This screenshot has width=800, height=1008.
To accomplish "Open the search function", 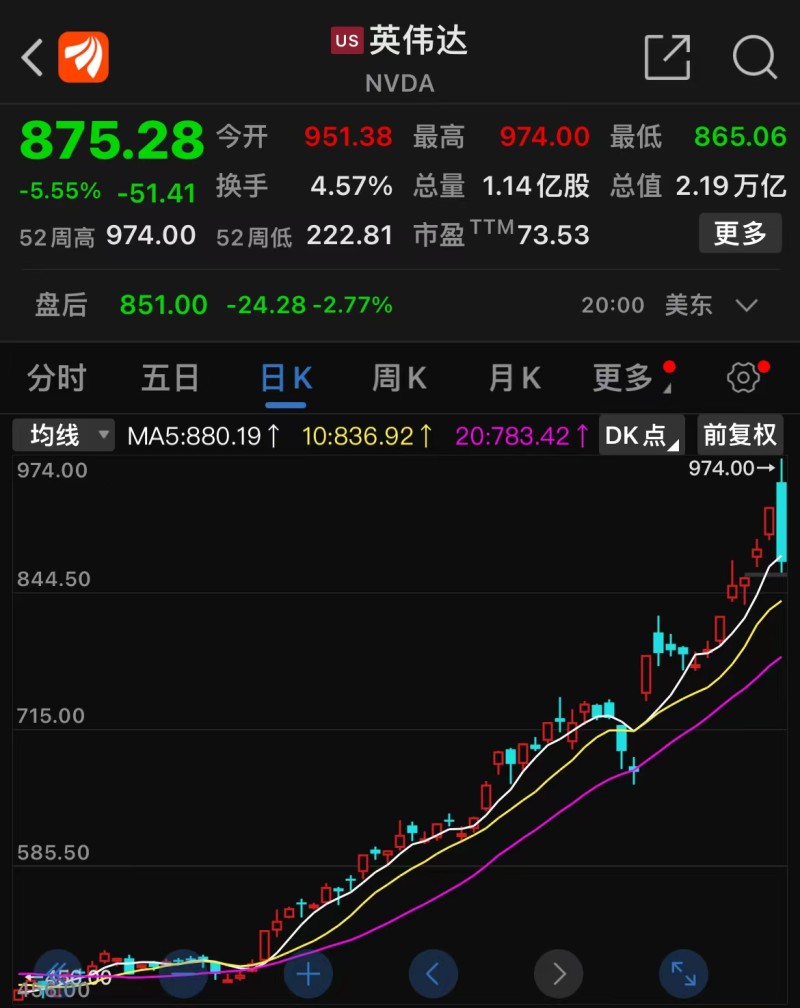I will tap(755, 58).
